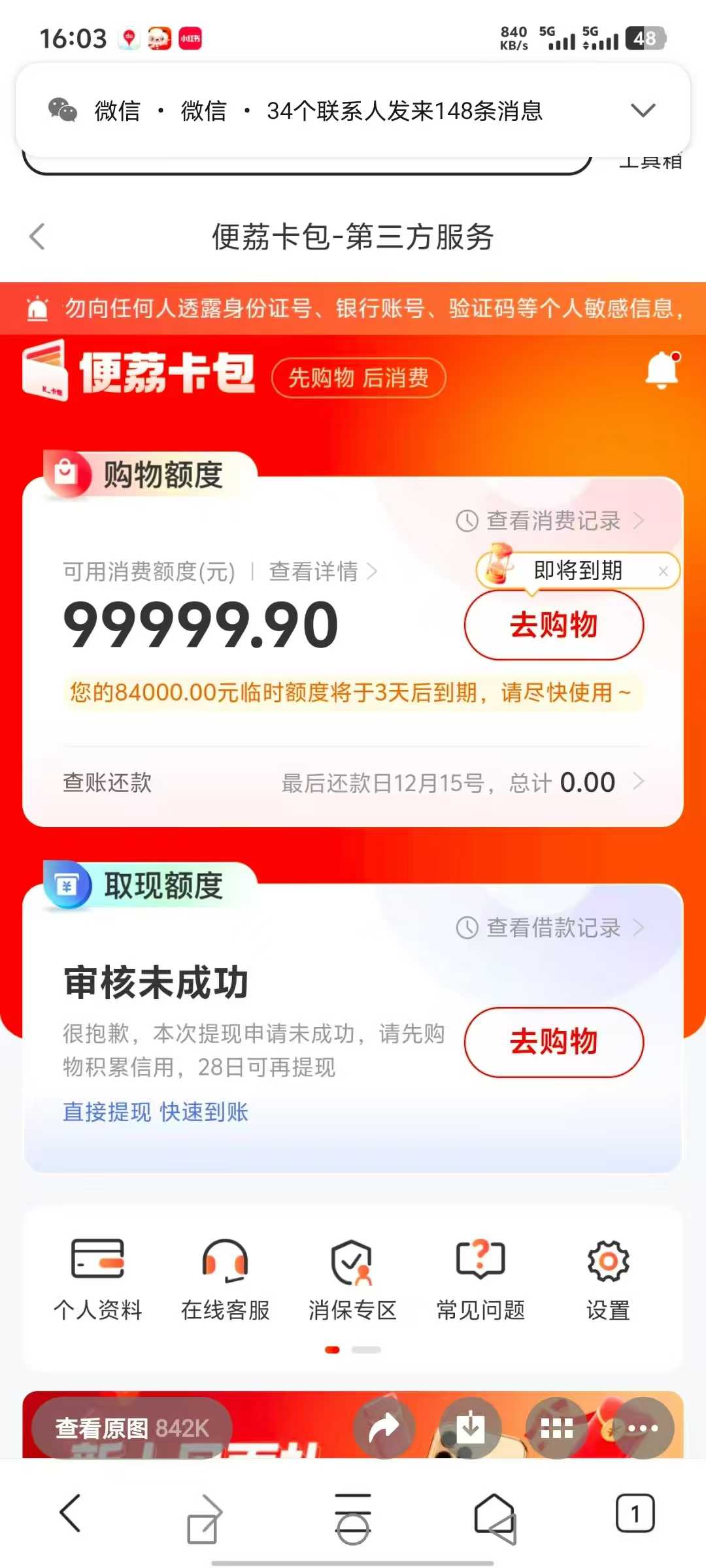The image size is (706, 1568).
Task: Tap 去购物 in the 取现额度 card
Action: (554, 1042)
